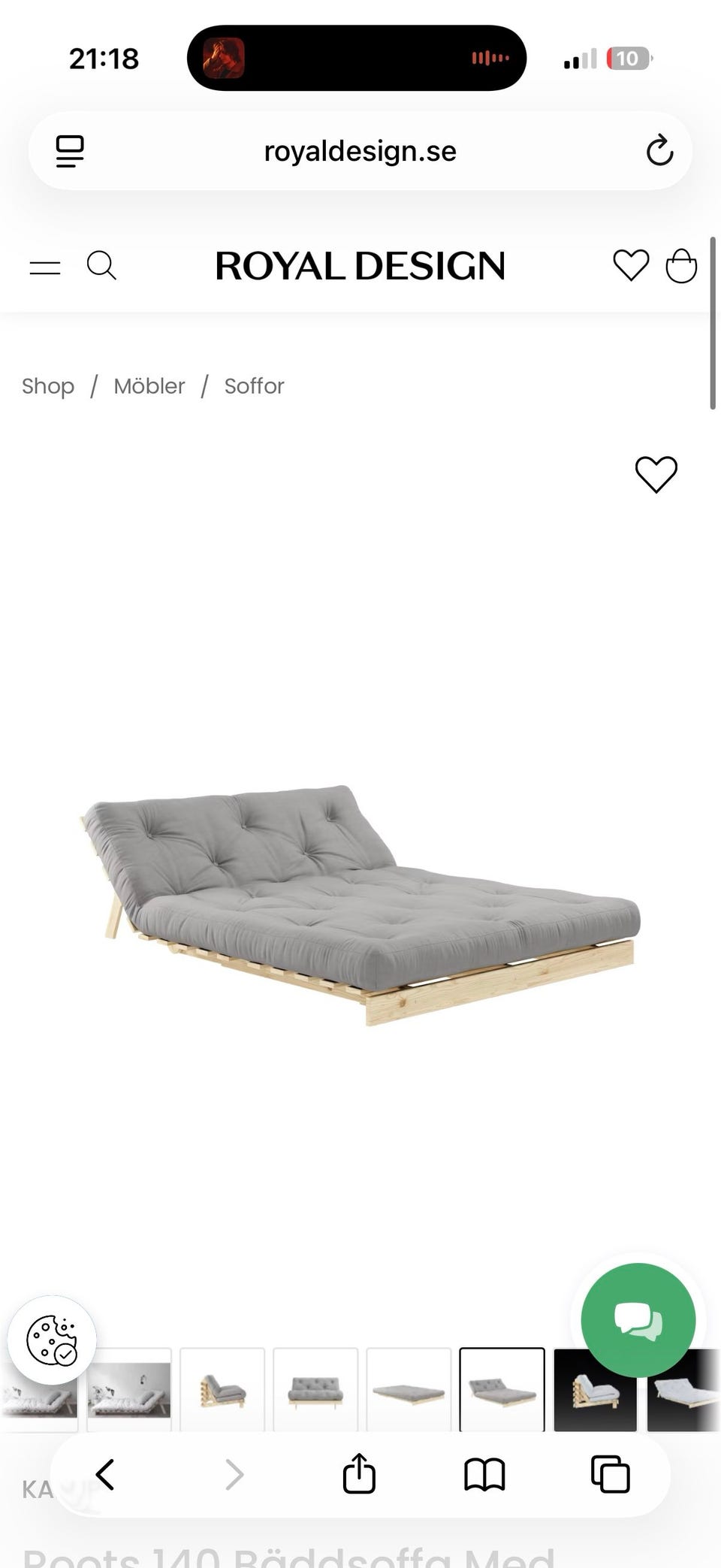
Task: Show all open tabs
Action: click(x=610, y=1474)
